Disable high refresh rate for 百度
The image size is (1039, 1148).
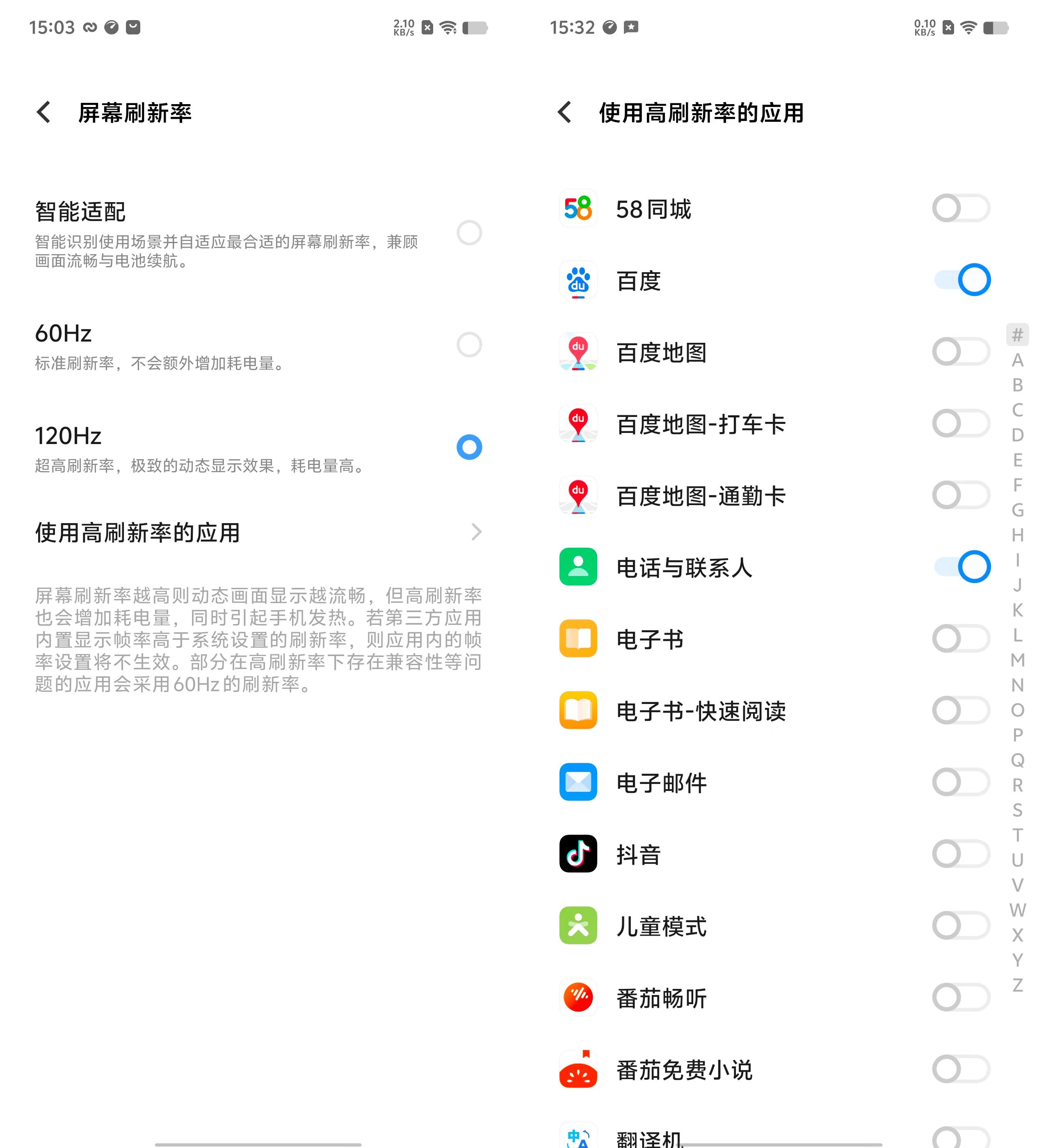point(961,280)
